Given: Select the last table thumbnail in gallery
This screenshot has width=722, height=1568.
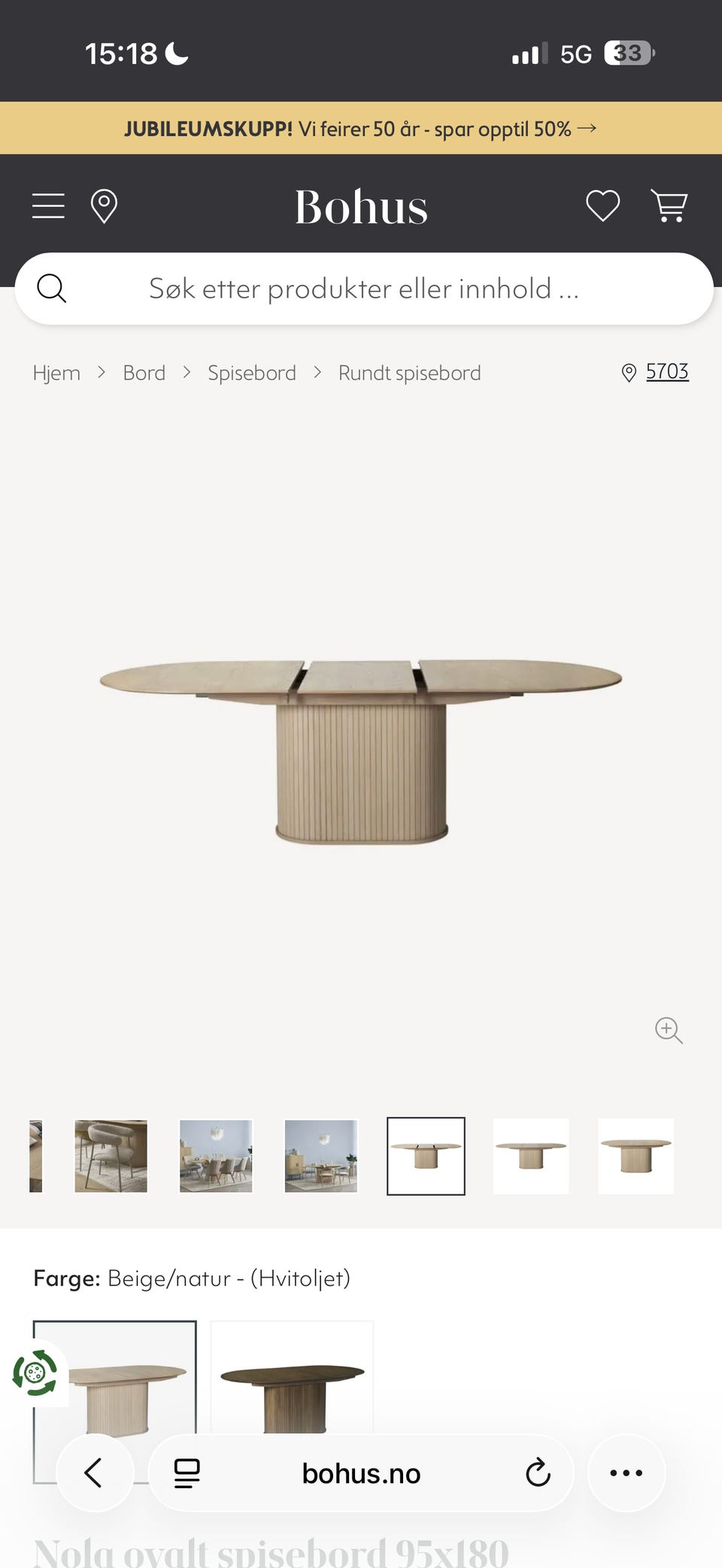Looking at the screenshot, I should 636,1156.
